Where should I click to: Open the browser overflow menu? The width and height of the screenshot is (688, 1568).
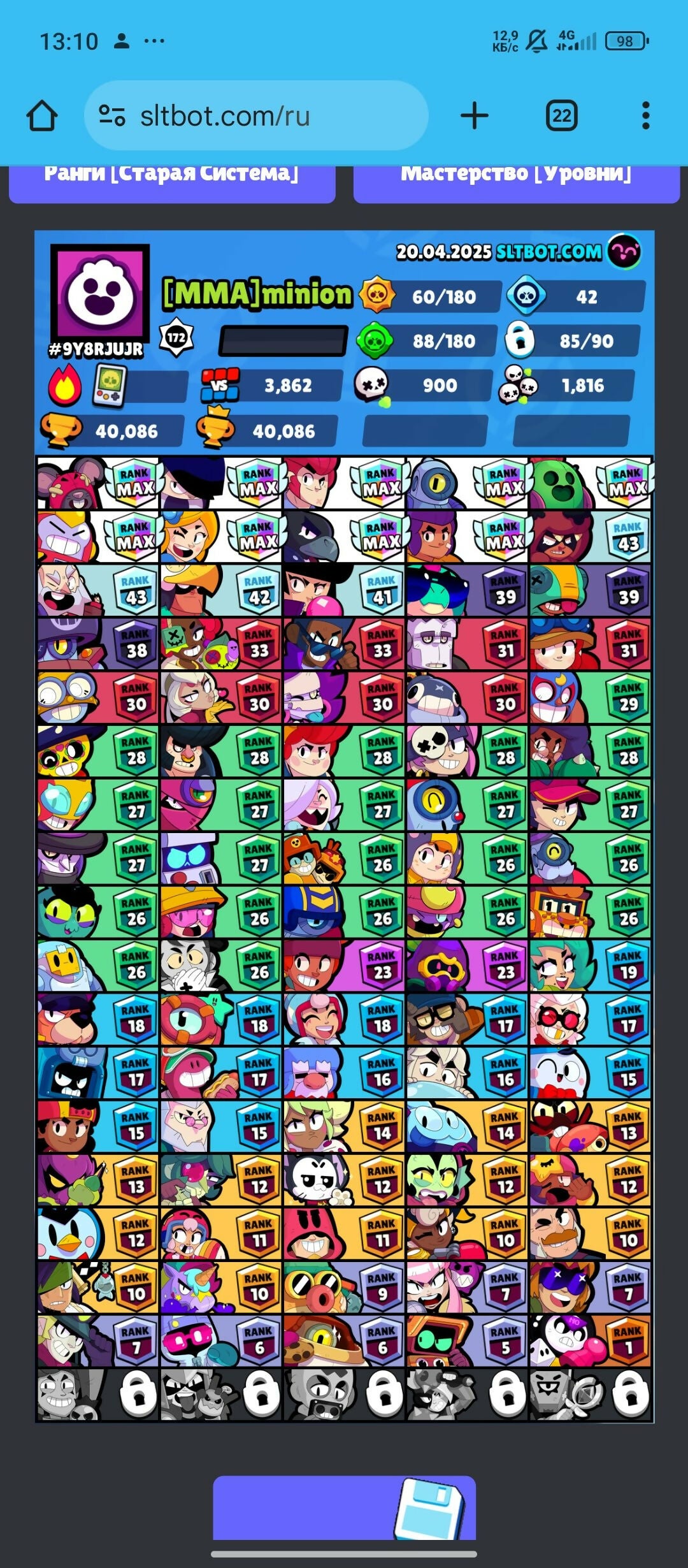click(x=645, y=116)
